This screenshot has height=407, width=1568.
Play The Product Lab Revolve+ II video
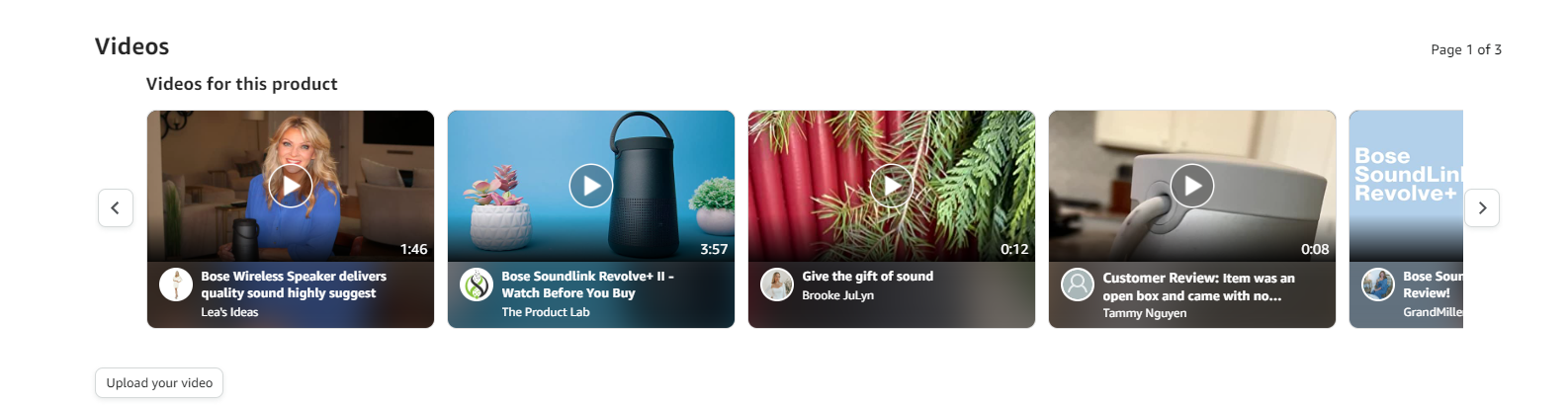[x=591, y=186]
